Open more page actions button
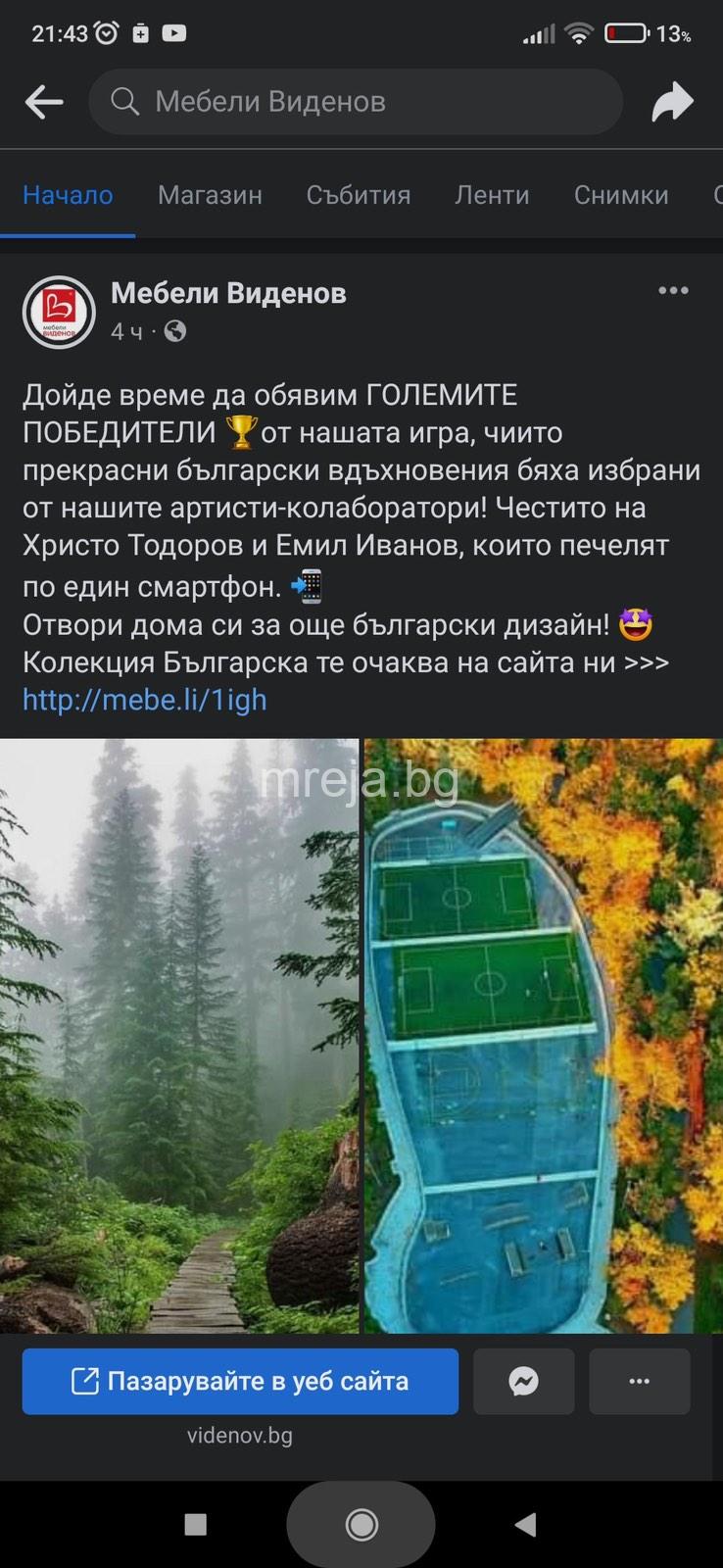 [639, 1381]
